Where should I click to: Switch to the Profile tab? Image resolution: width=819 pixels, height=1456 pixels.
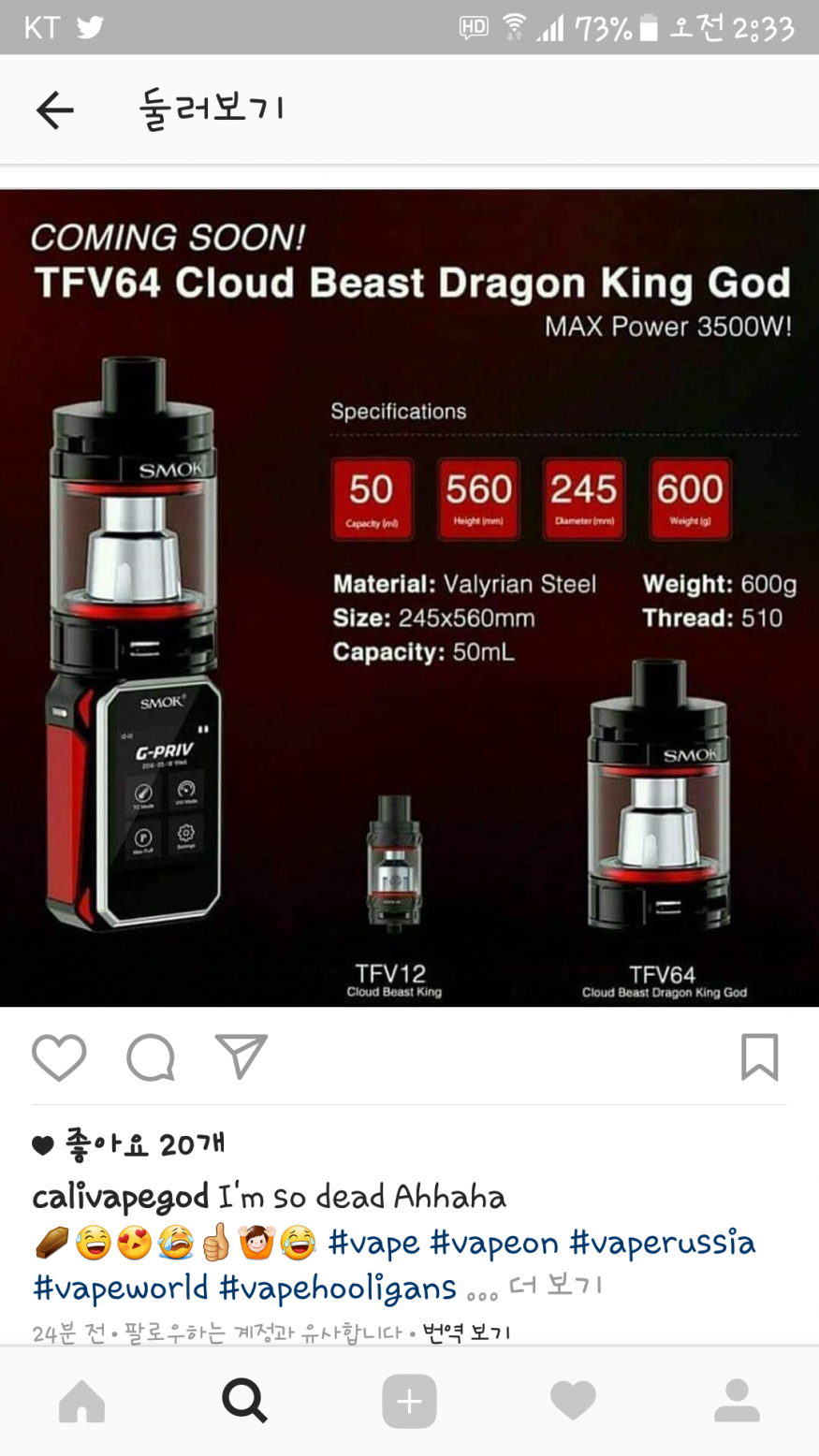coord(737,1401)
